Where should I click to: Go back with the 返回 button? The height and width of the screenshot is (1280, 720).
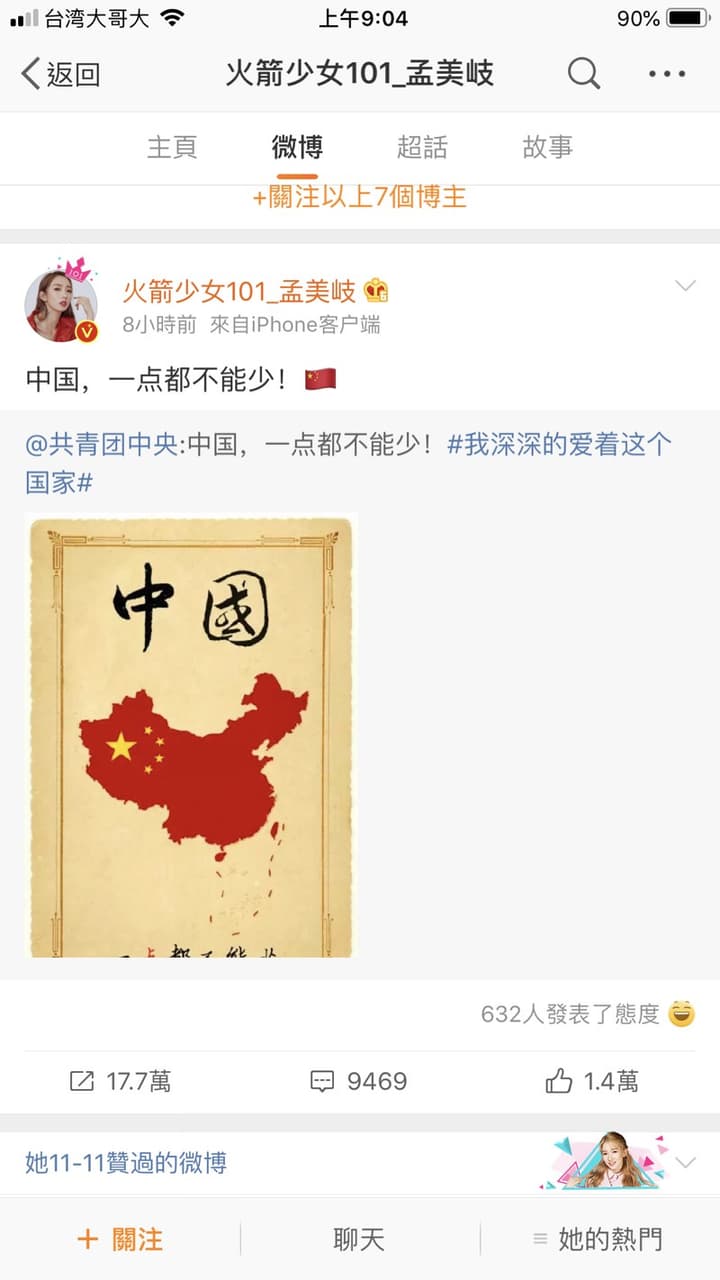tap(61, 73)
